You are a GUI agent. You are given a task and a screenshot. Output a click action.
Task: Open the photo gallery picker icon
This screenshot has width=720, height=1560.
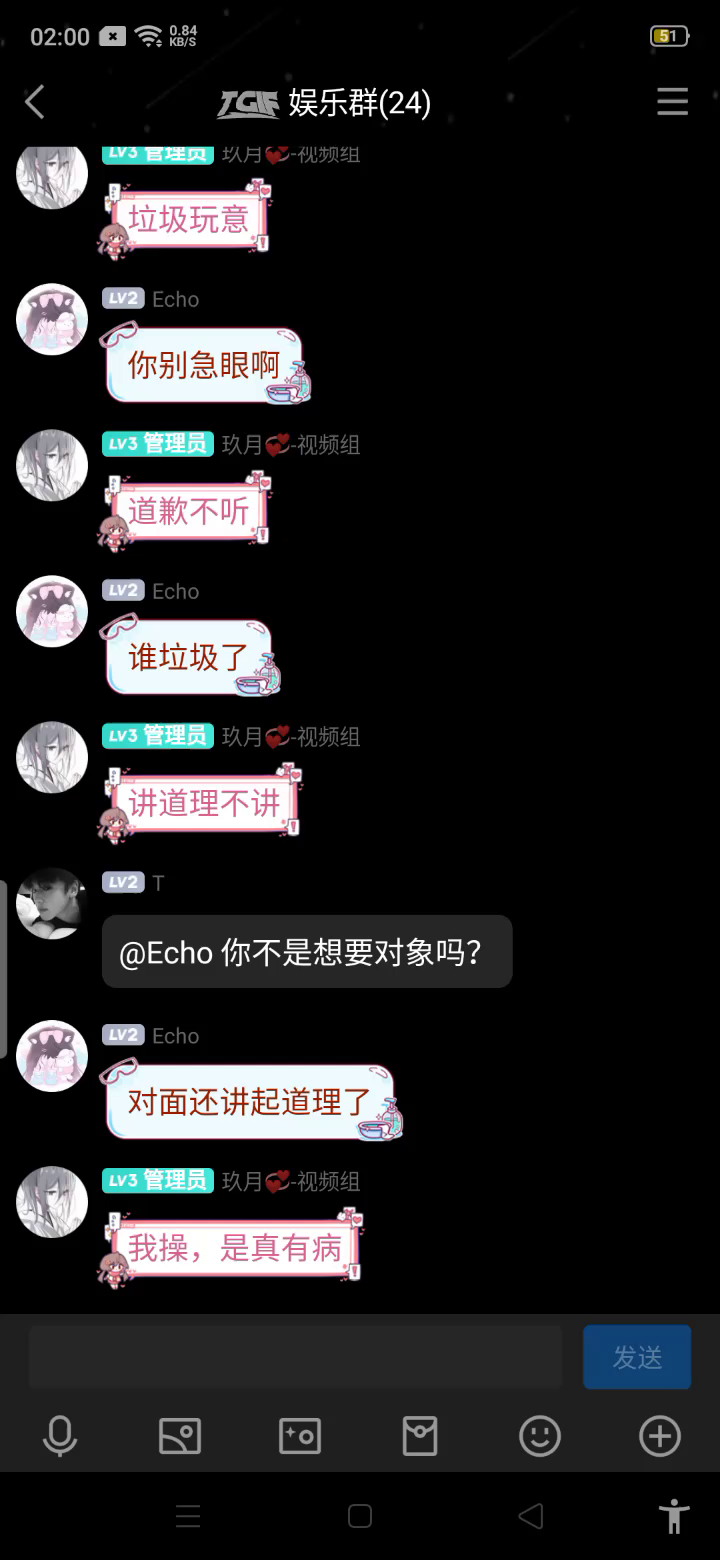(180, 1437)
